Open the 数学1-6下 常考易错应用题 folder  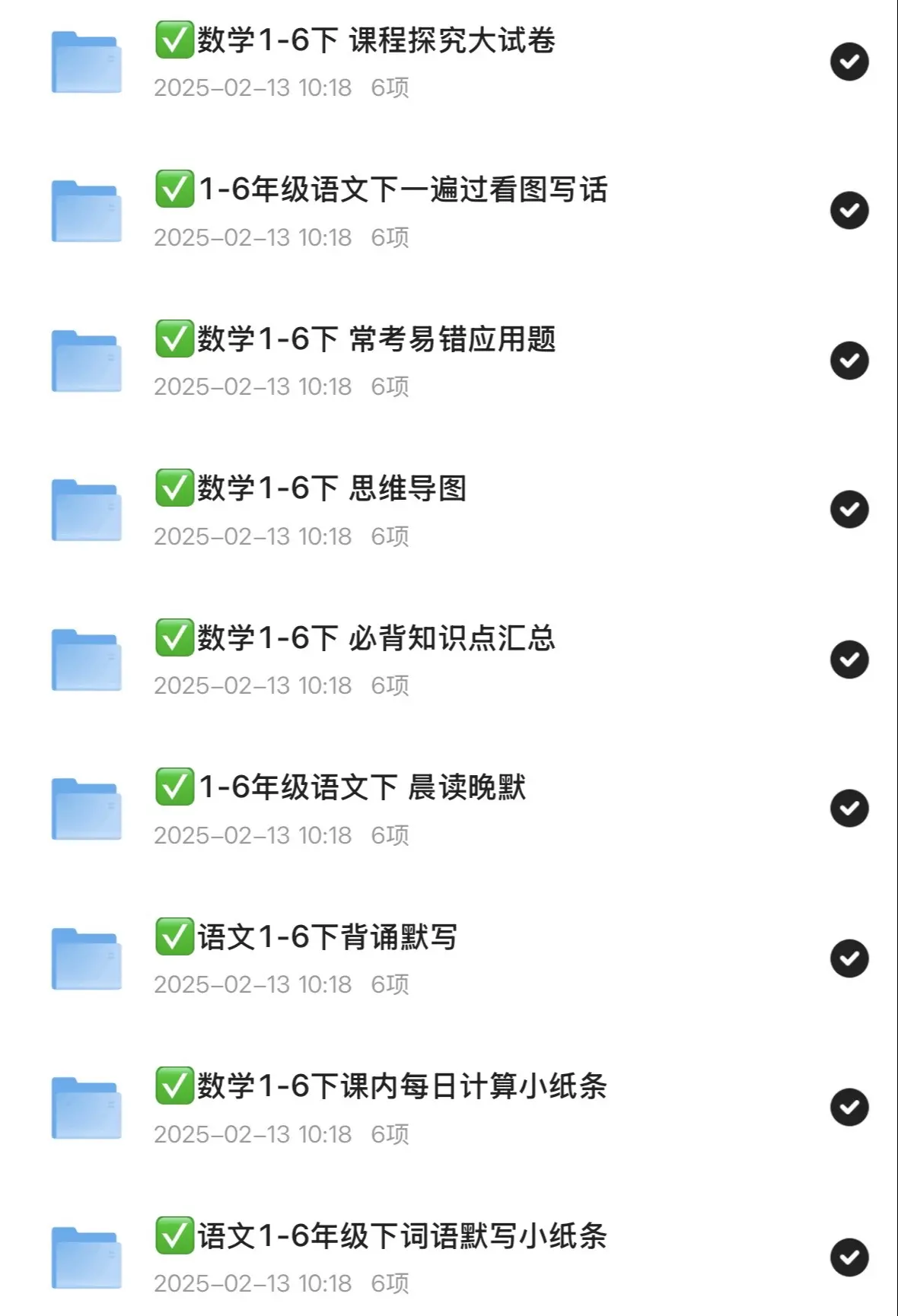point(376,340)
